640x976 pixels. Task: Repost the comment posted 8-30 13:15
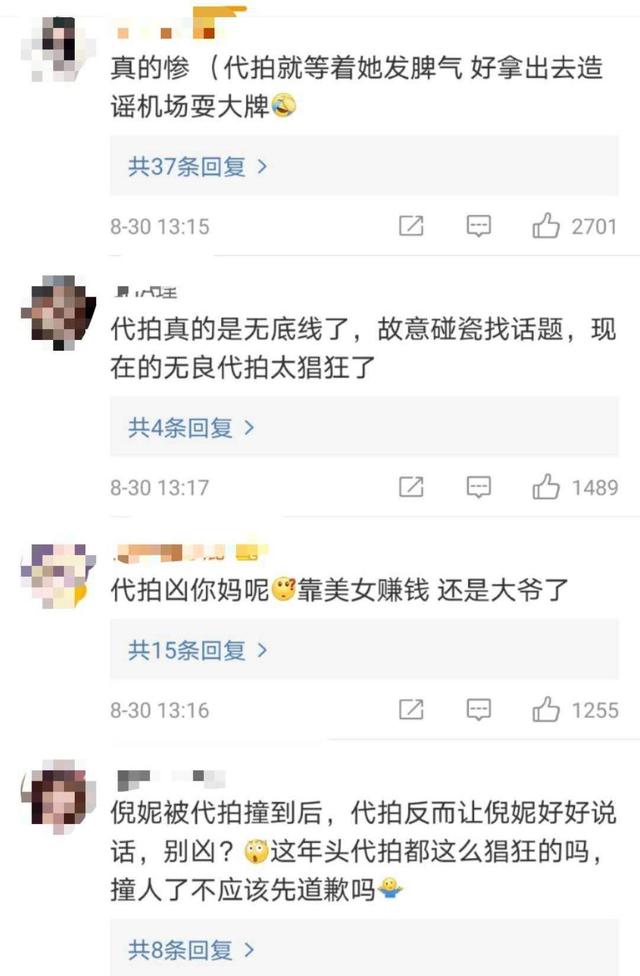click(x=411, y=227)
